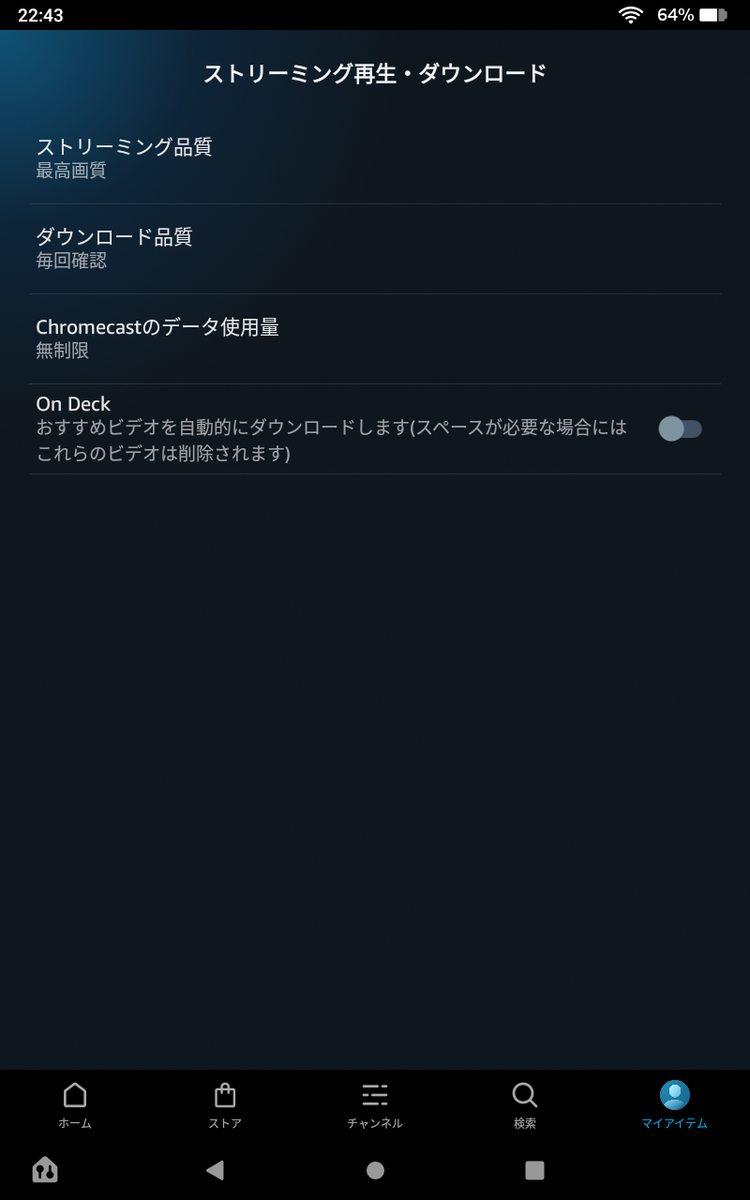Select the ストア shopping bag icon
Viewport: 750px width, 1200px height.
pyautogui.click(x=225, y=1096)
